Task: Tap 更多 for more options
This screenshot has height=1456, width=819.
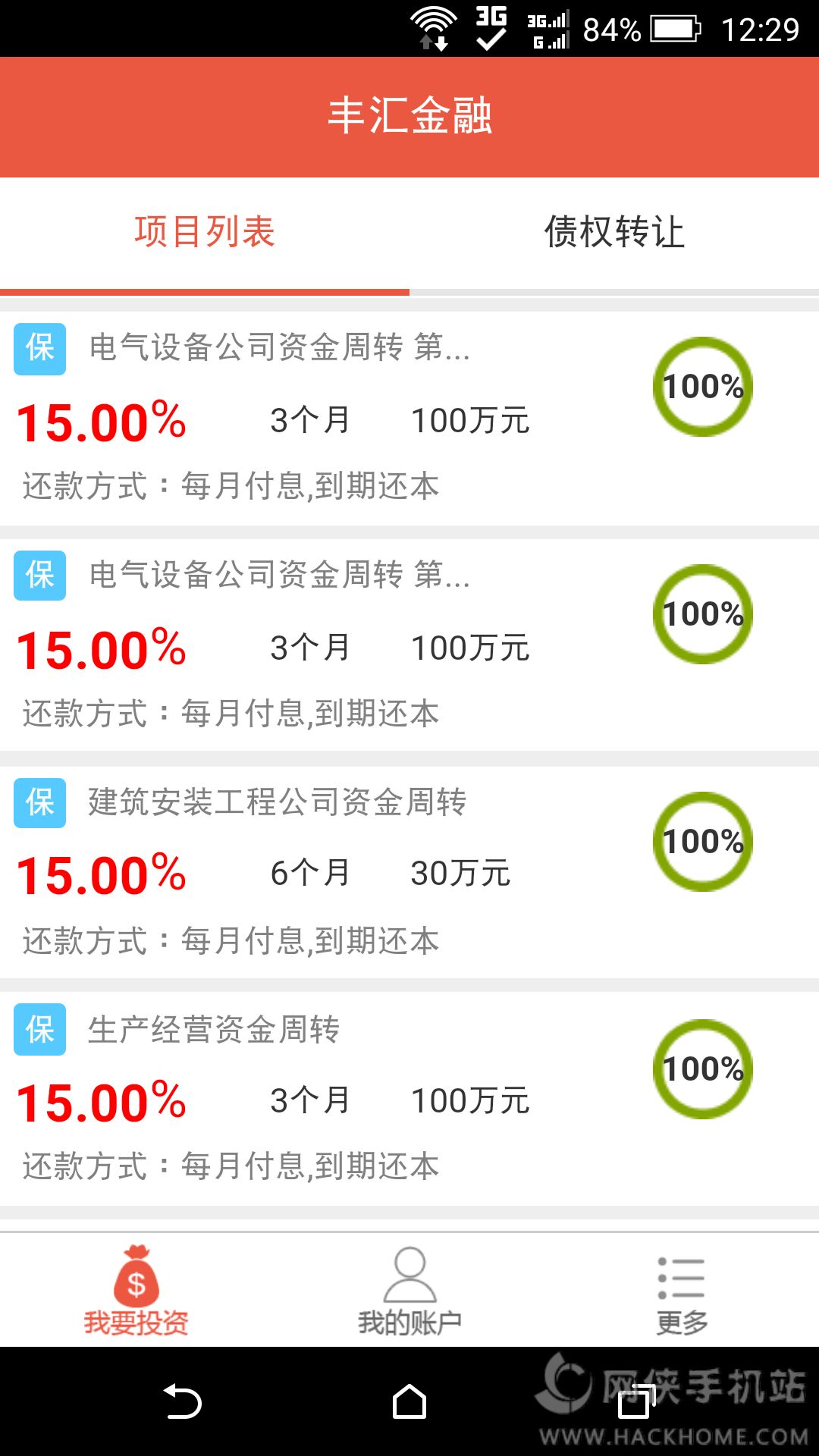Action: [682, 1291]
